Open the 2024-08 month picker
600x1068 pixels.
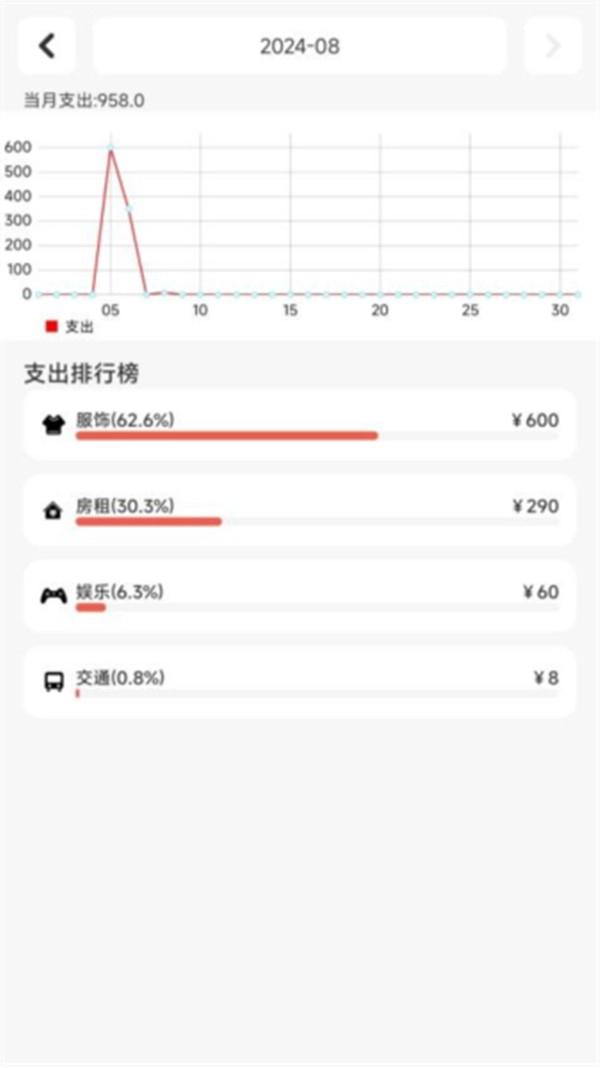[x=300, y=46]
